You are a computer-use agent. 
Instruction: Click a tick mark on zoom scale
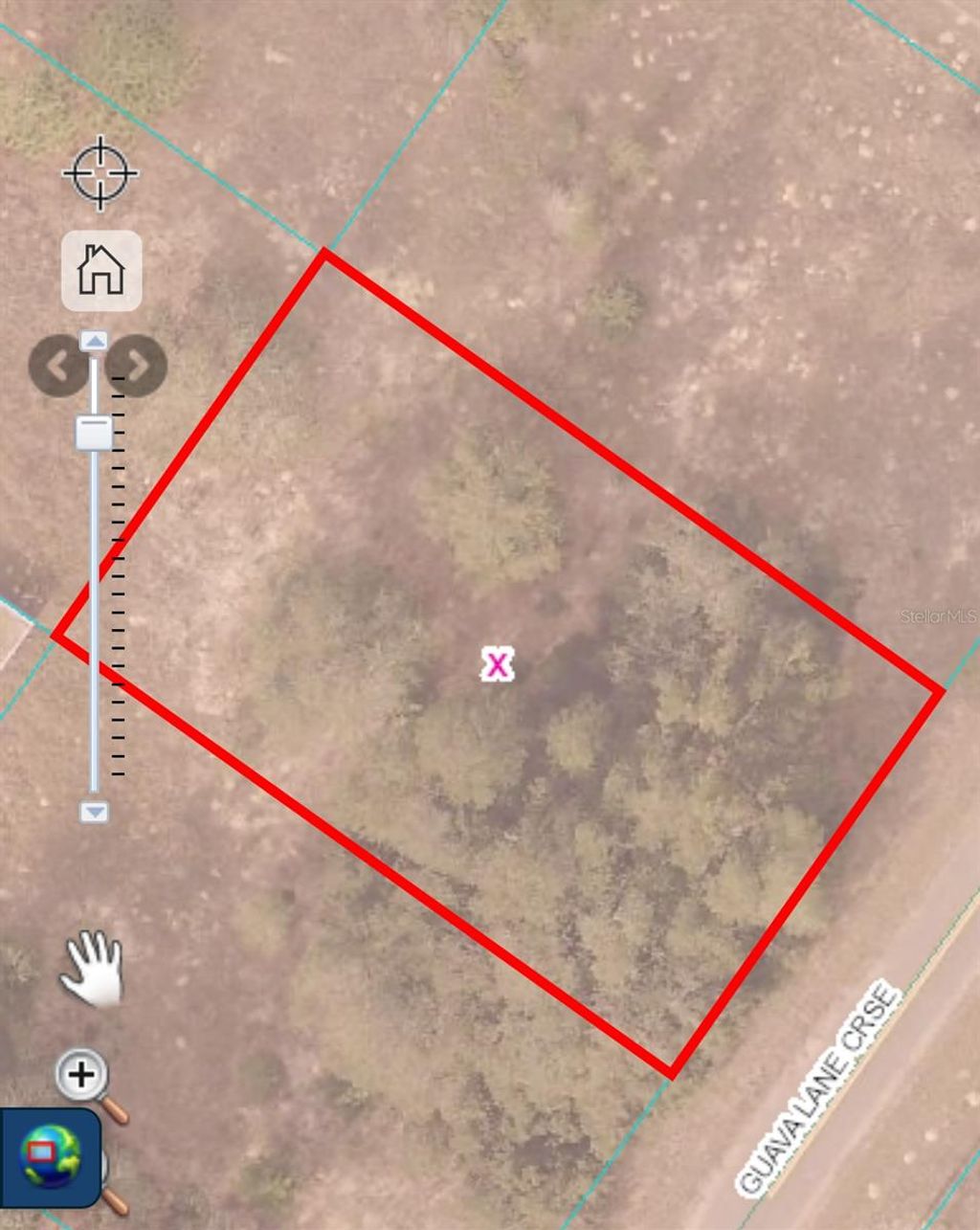point(117,574)
